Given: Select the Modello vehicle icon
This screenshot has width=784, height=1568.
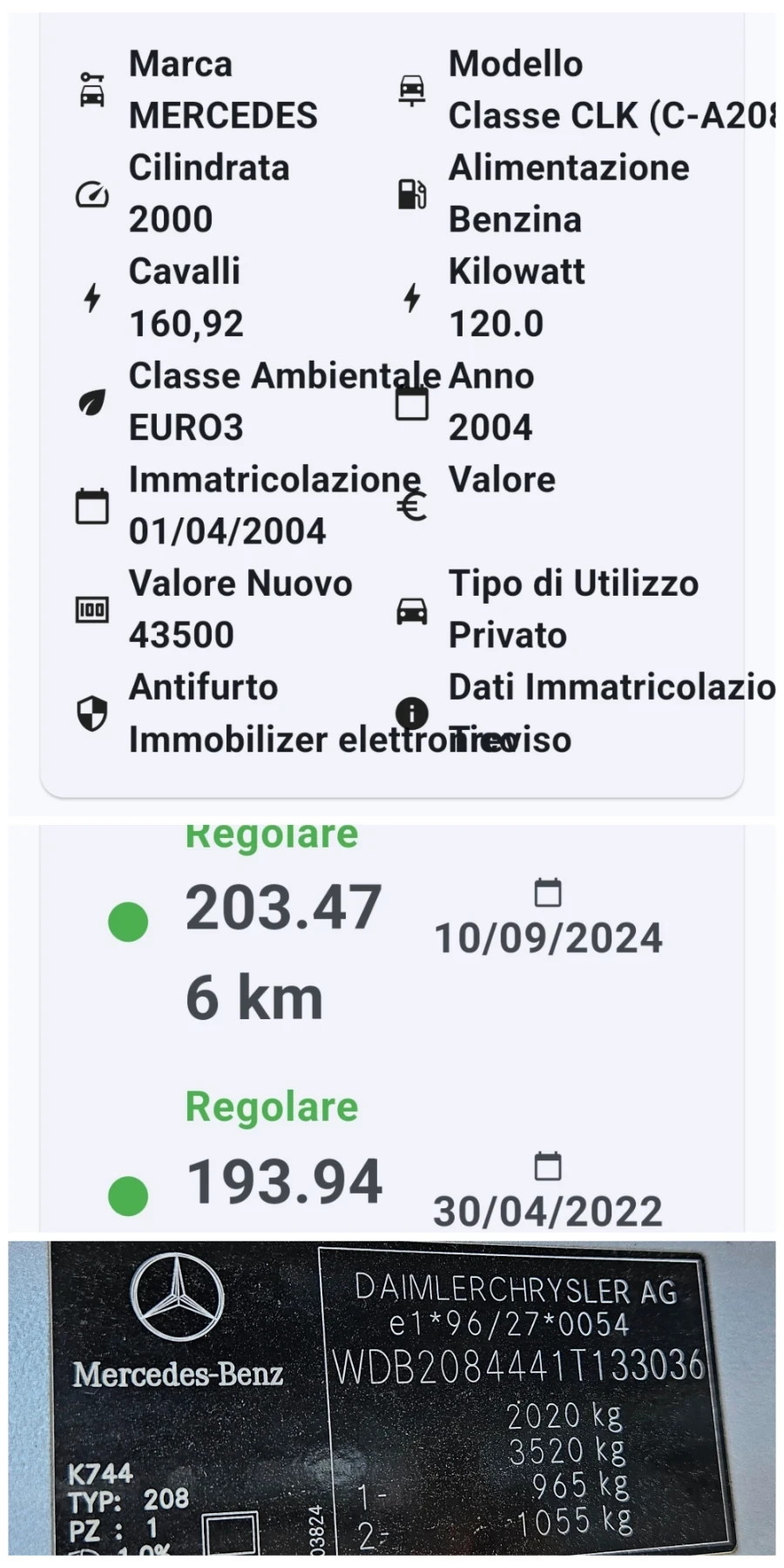Looking at the screenshot, I should (x=412, y=89).
